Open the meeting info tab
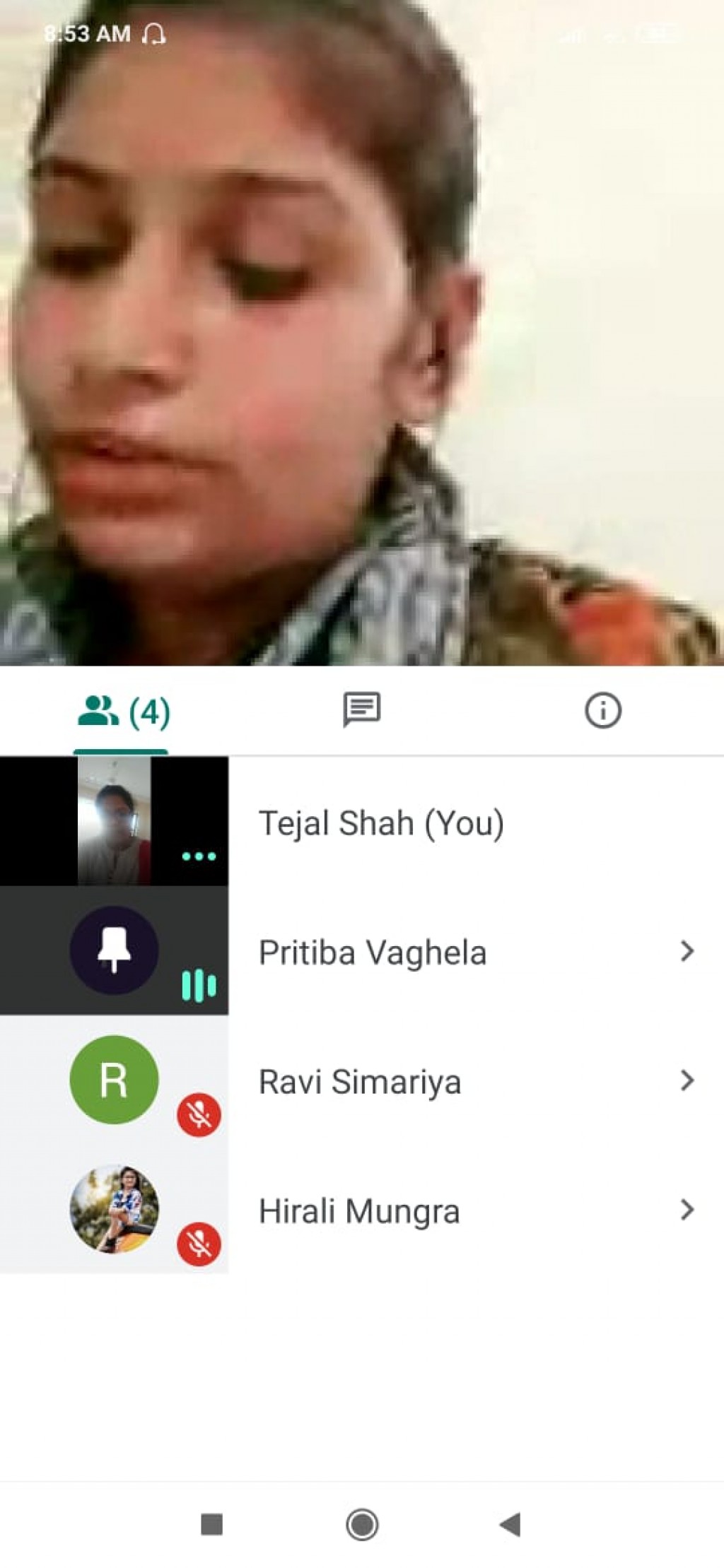 [602, 710]
